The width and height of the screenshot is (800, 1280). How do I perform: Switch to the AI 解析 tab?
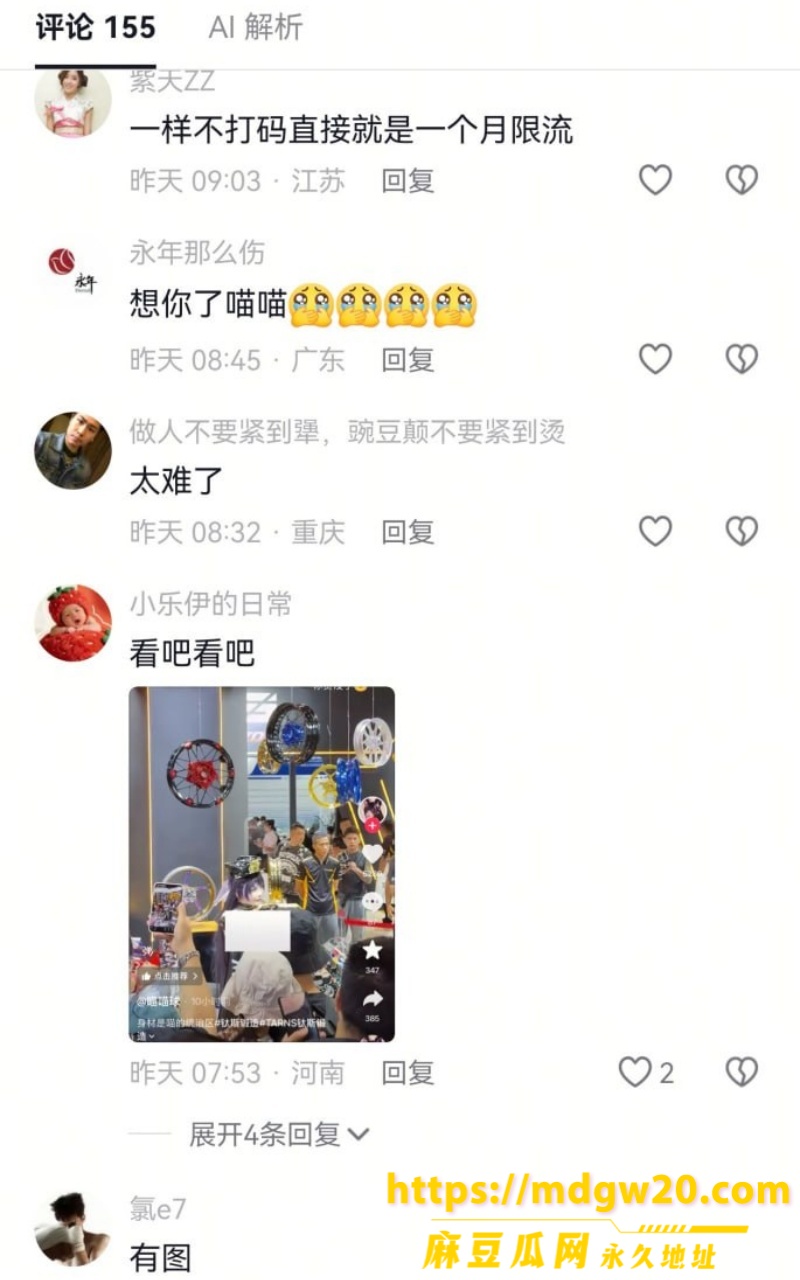pyautogui.click(x=255, y=28)
